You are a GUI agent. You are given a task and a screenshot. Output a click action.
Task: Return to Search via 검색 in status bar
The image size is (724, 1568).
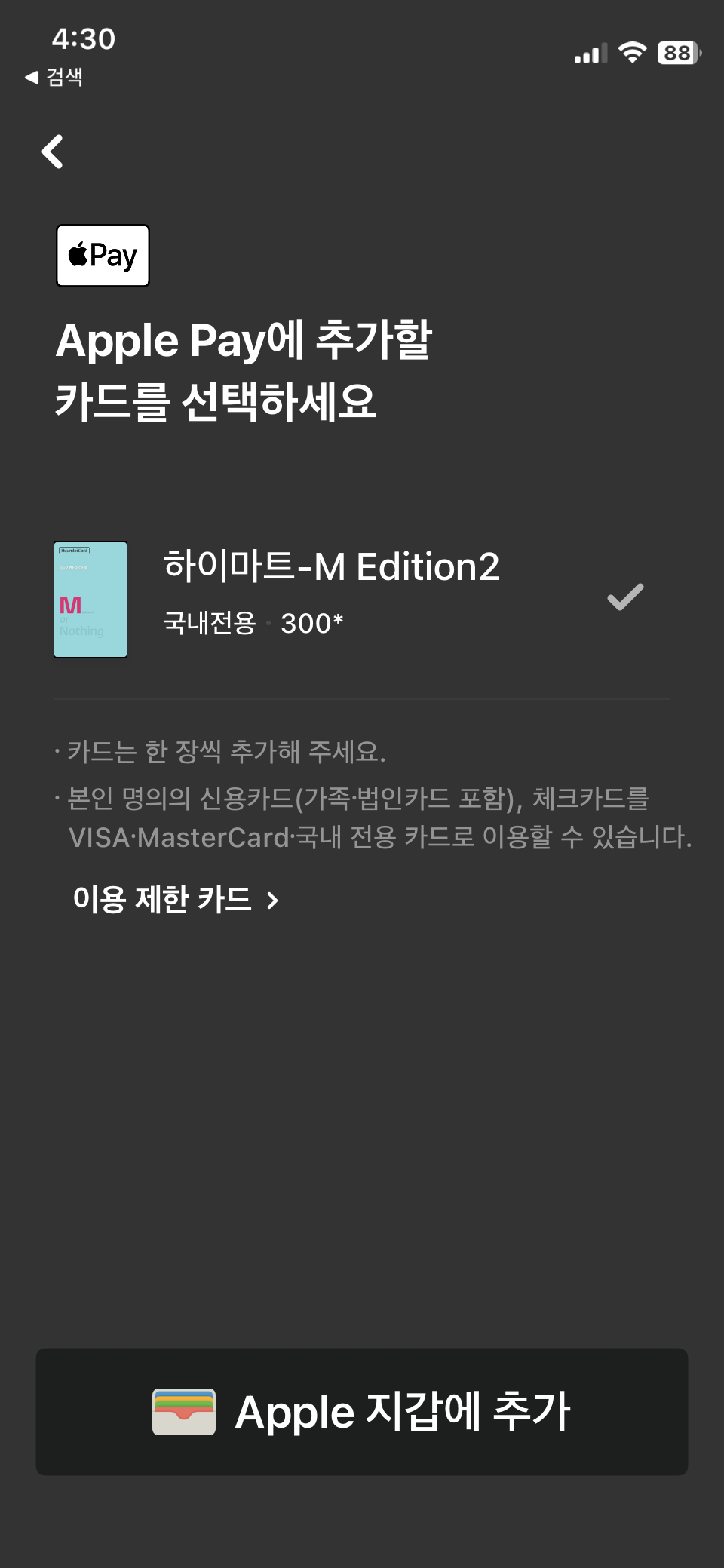point(56,75)
